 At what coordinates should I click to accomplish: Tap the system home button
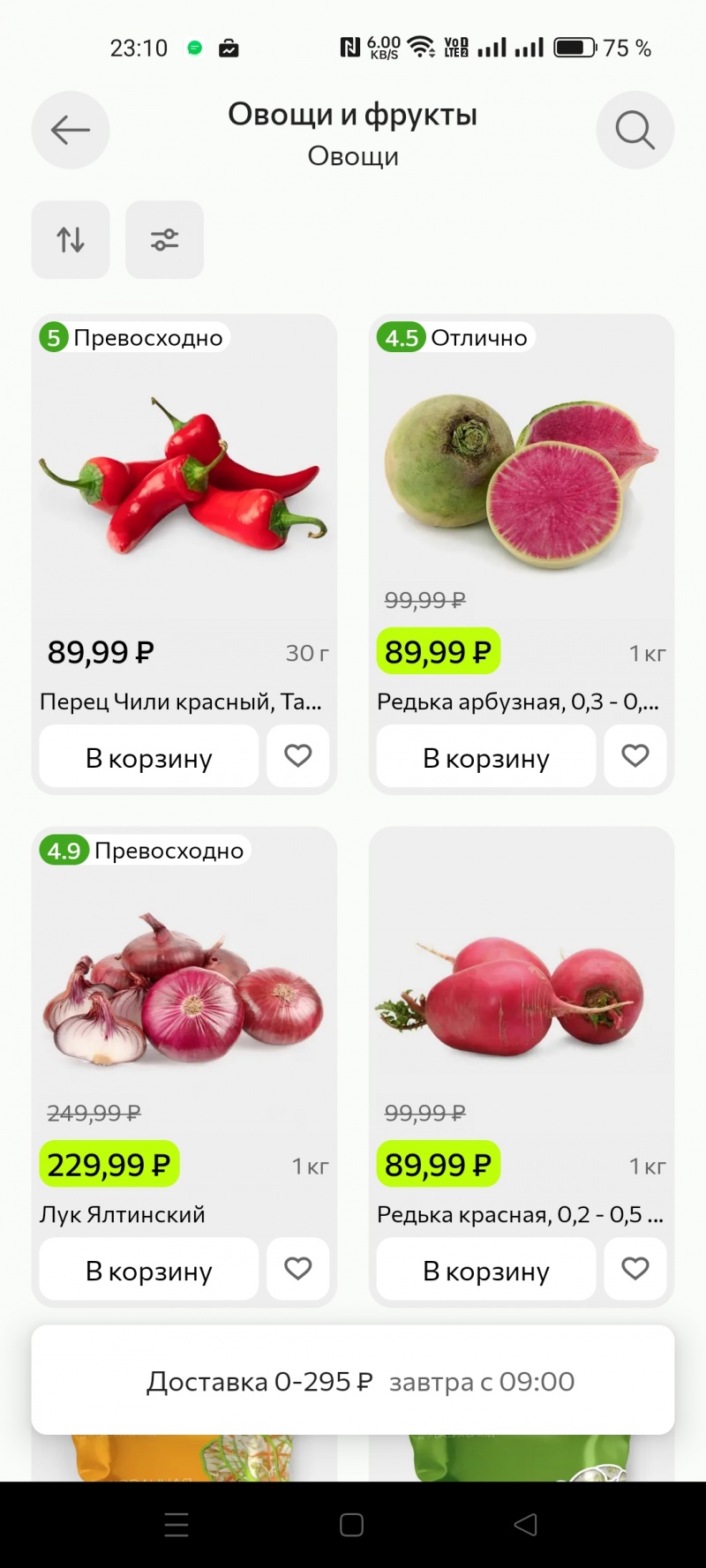(351, 1525)
